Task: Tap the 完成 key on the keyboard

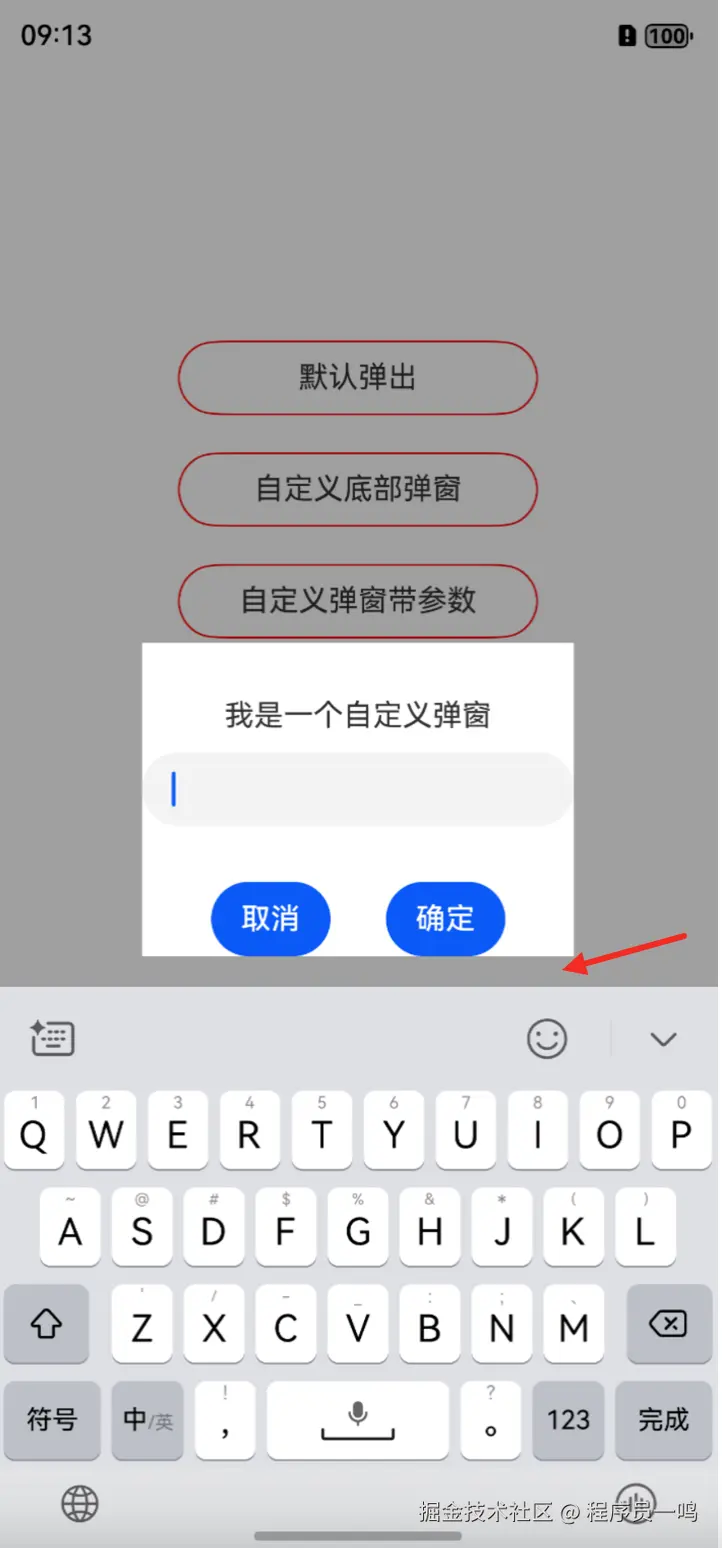Action: (x=664, y=1420)
